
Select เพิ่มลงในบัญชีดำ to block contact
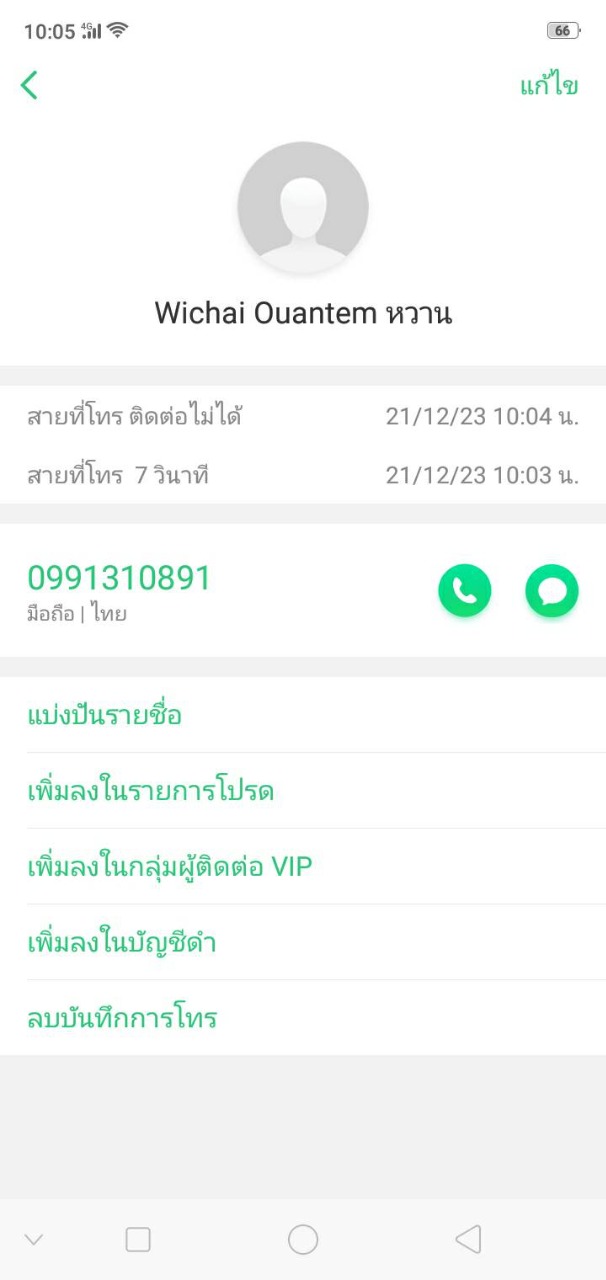(x=122, y=943)
